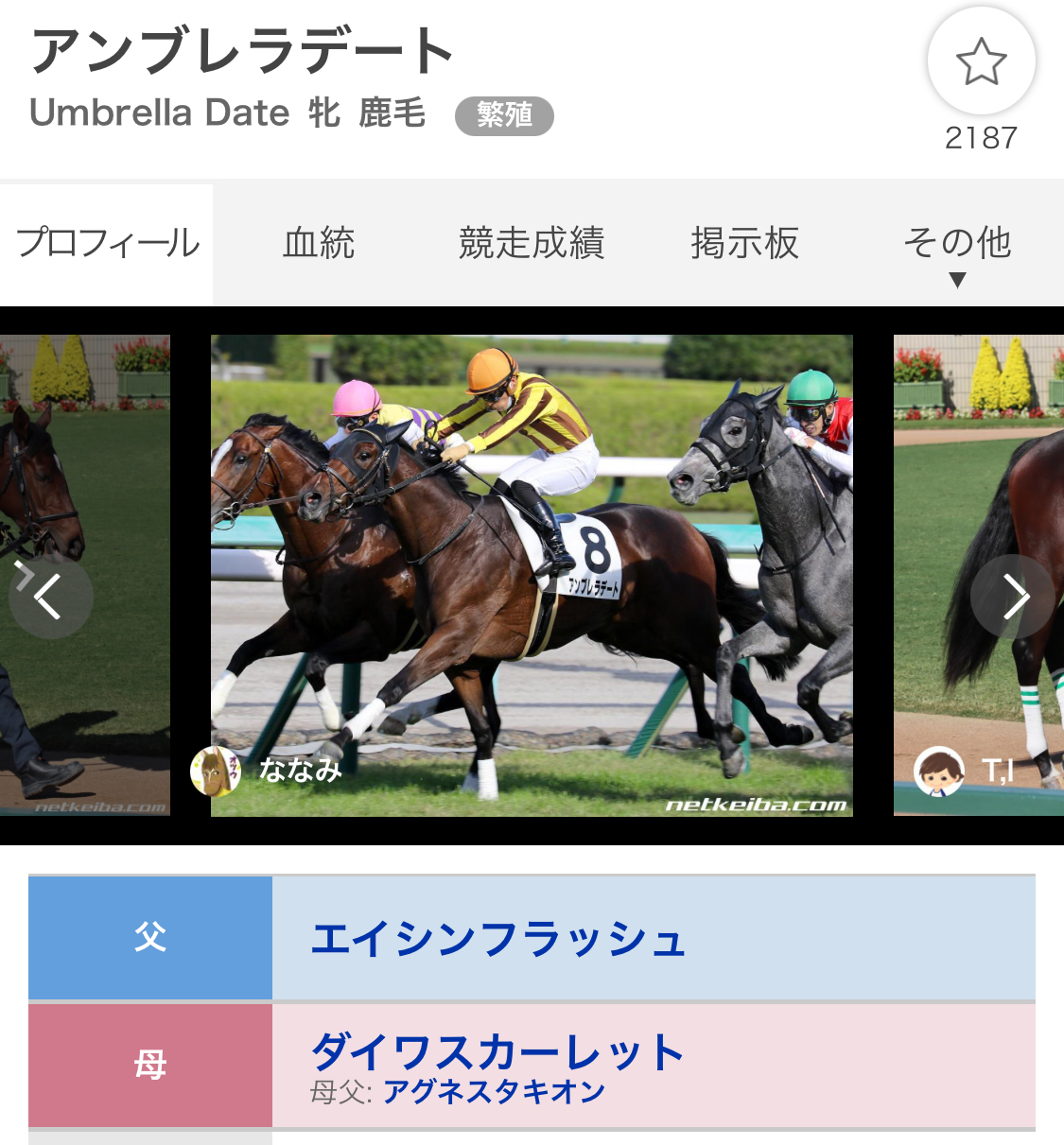Show the next photo with right arrow
The image size is (1064, 1145).
click(1013, 596)
